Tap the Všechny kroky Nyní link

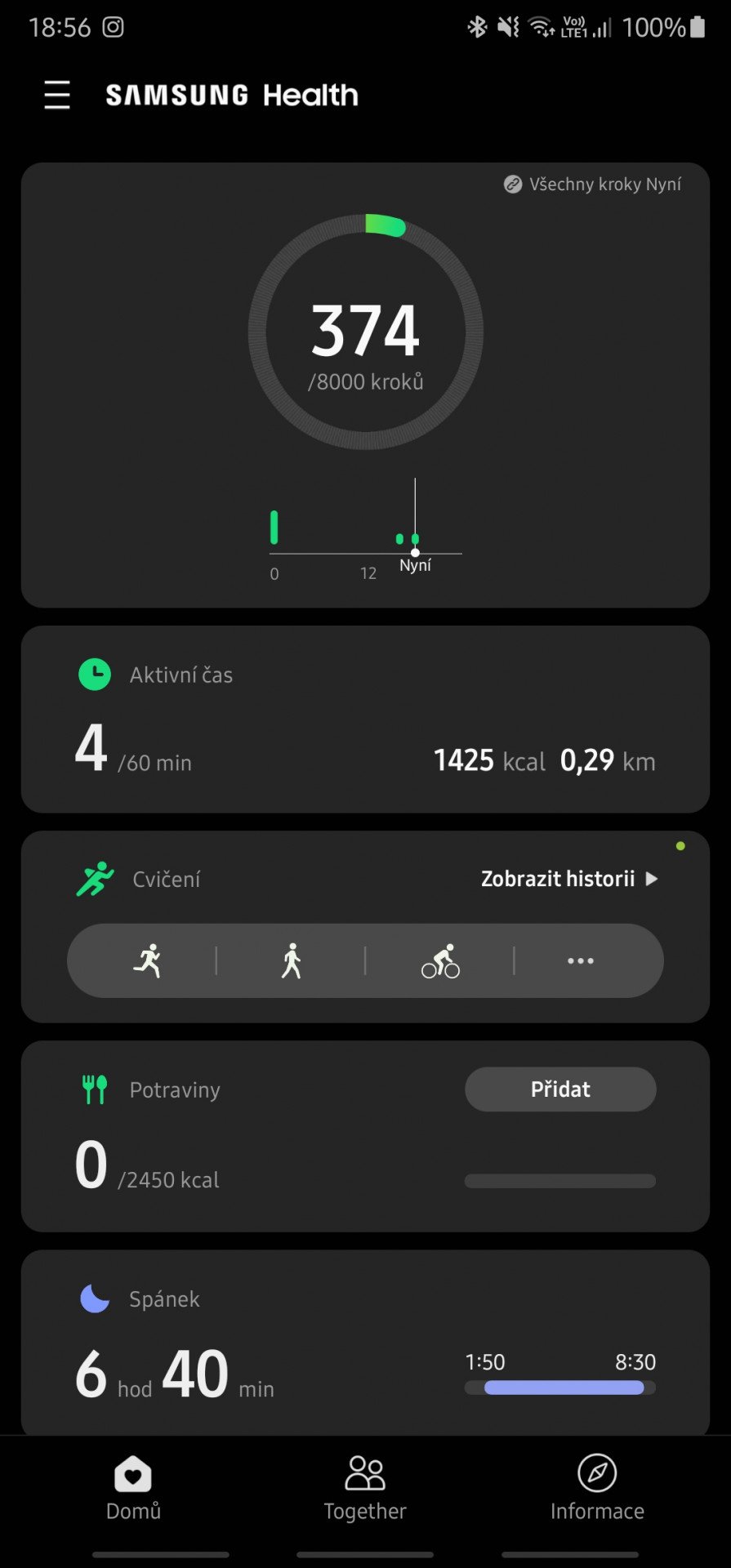point(592,185)
